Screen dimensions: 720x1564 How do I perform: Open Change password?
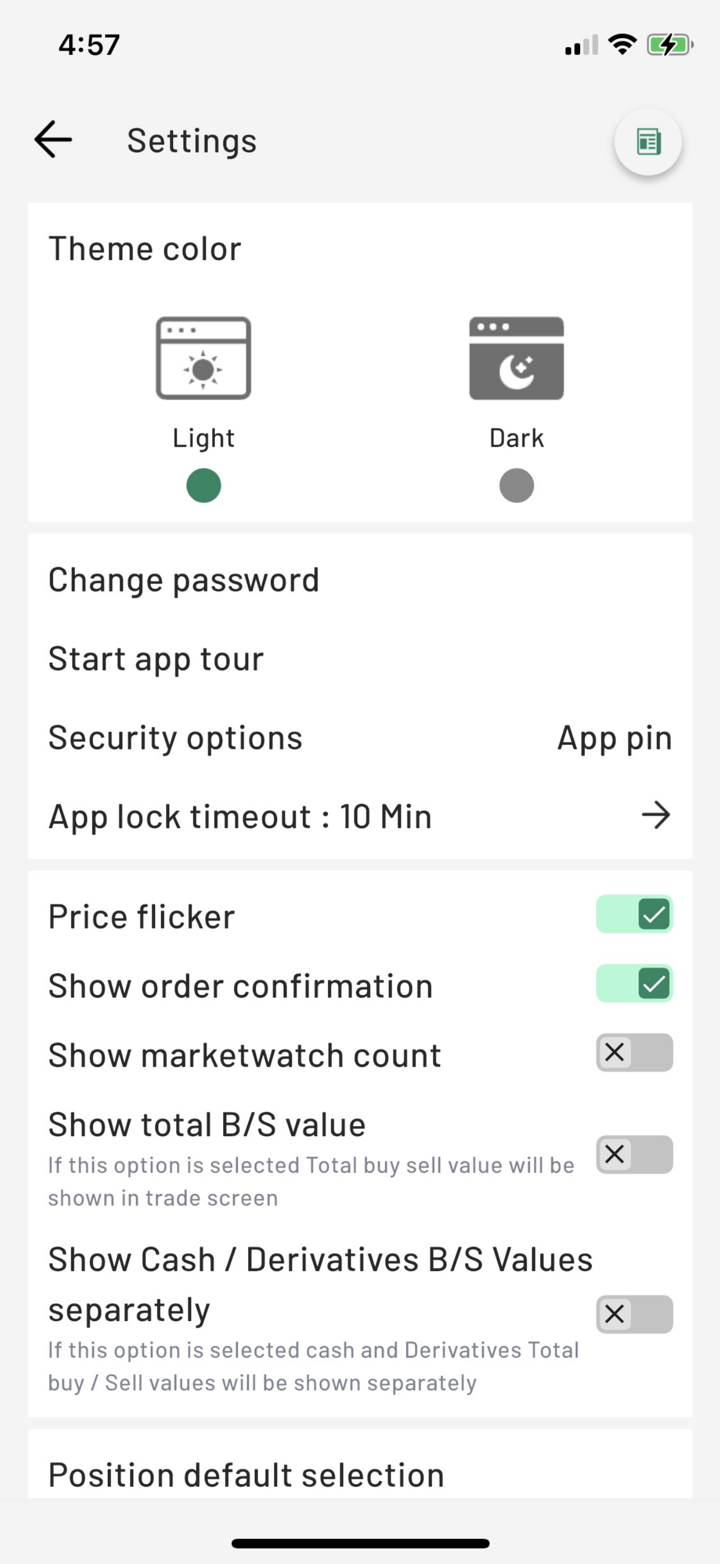[184, 580]
